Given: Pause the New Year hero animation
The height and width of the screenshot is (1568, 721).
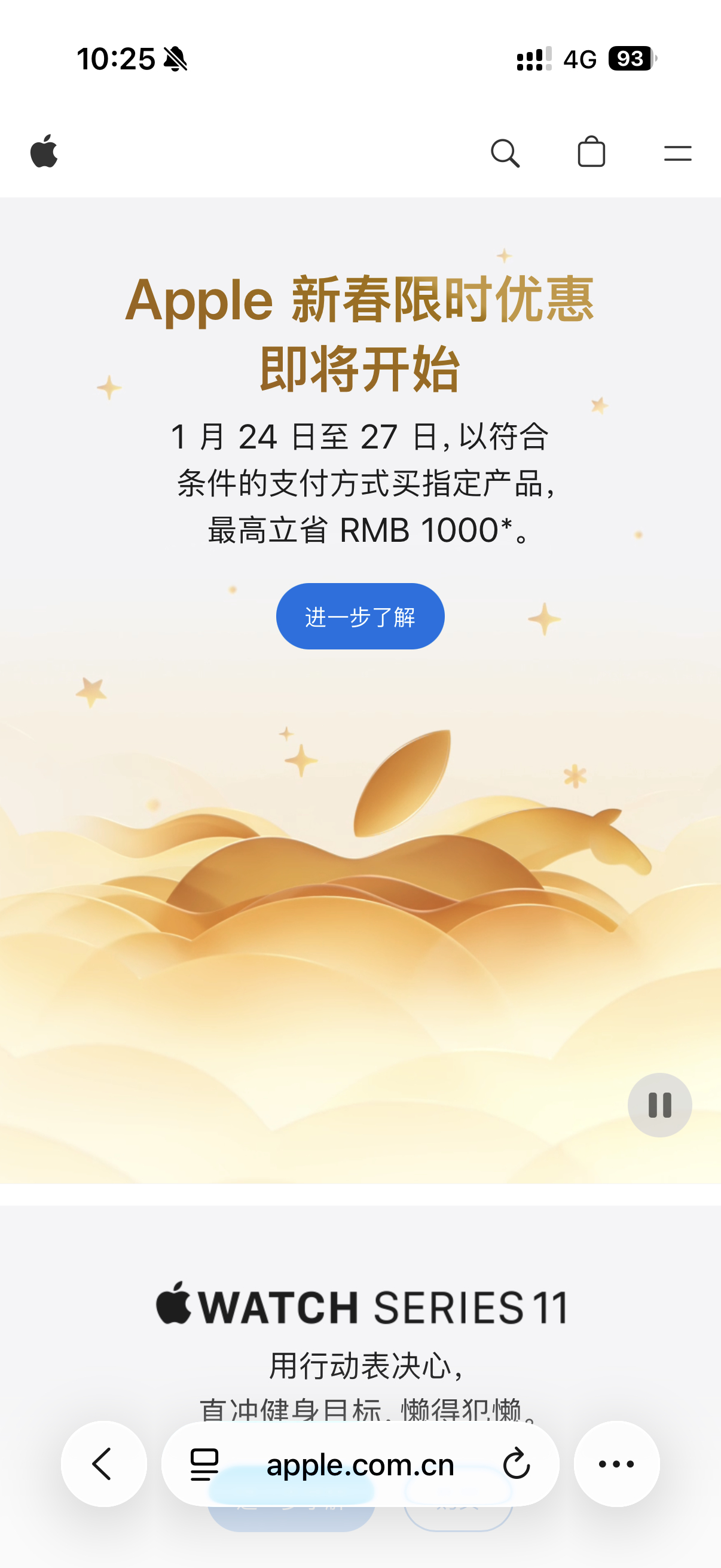Looking at the screenshot, I should [659, 1106].
